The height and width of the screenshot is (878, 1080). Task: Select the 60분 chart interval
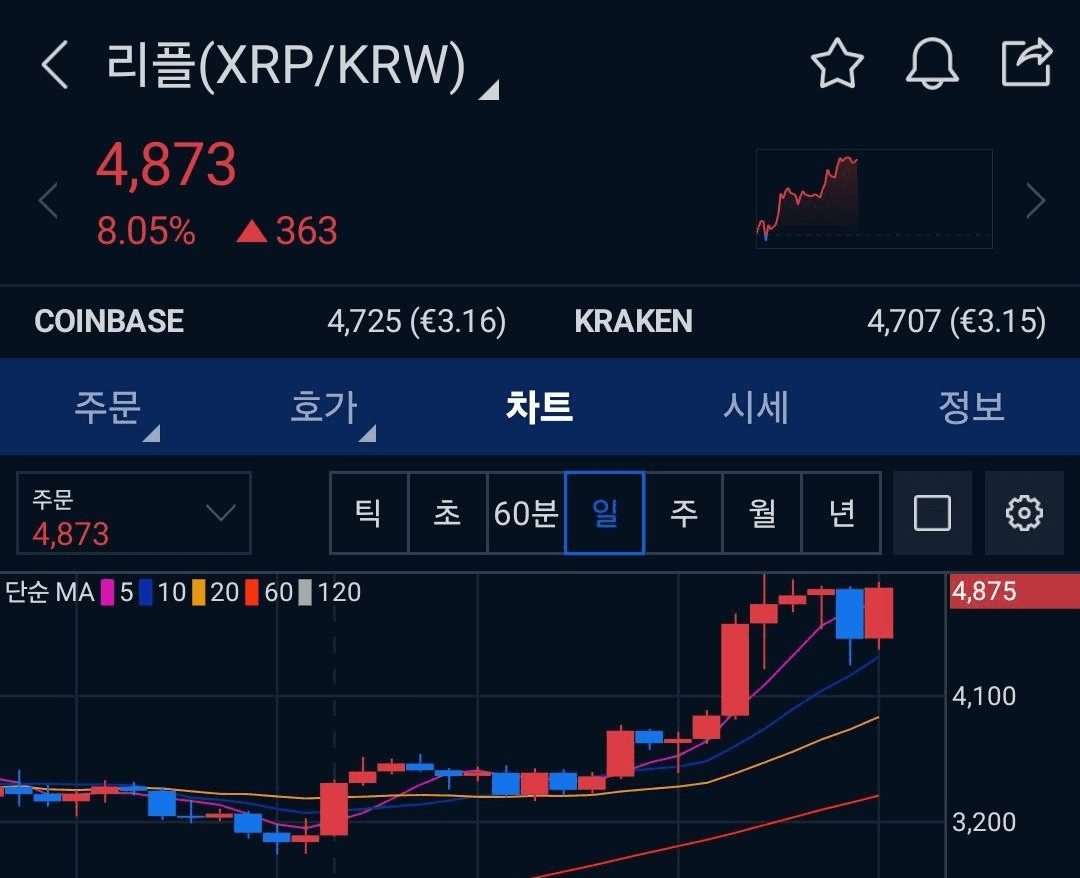(526, 514)
